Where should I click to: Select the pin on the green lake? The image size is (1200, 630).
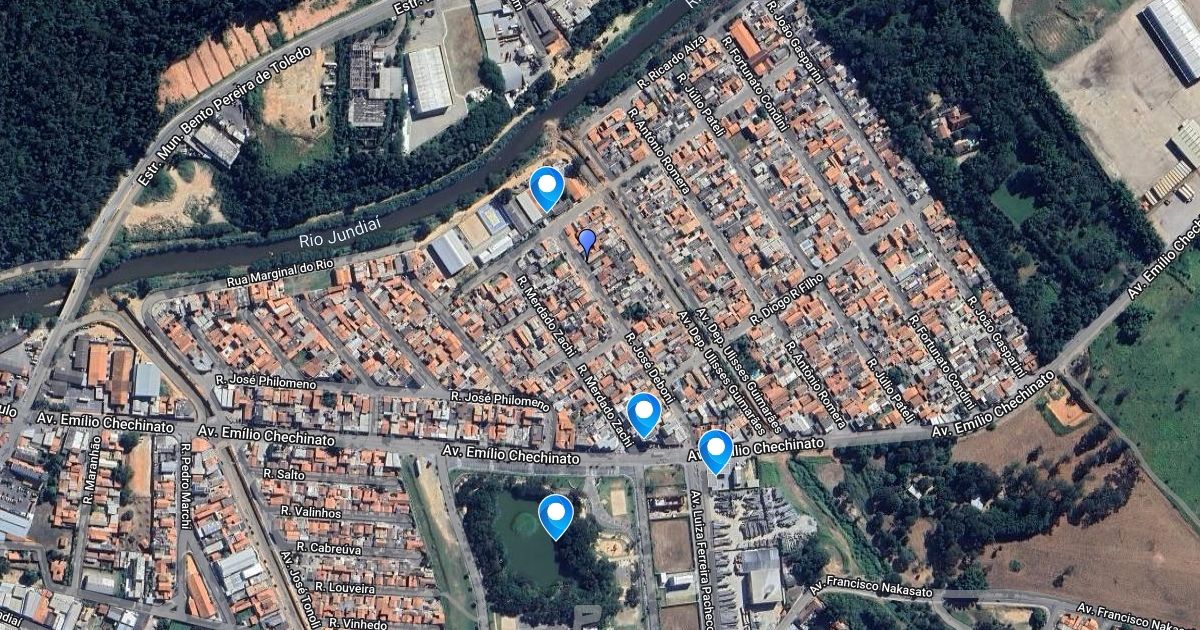555,515
